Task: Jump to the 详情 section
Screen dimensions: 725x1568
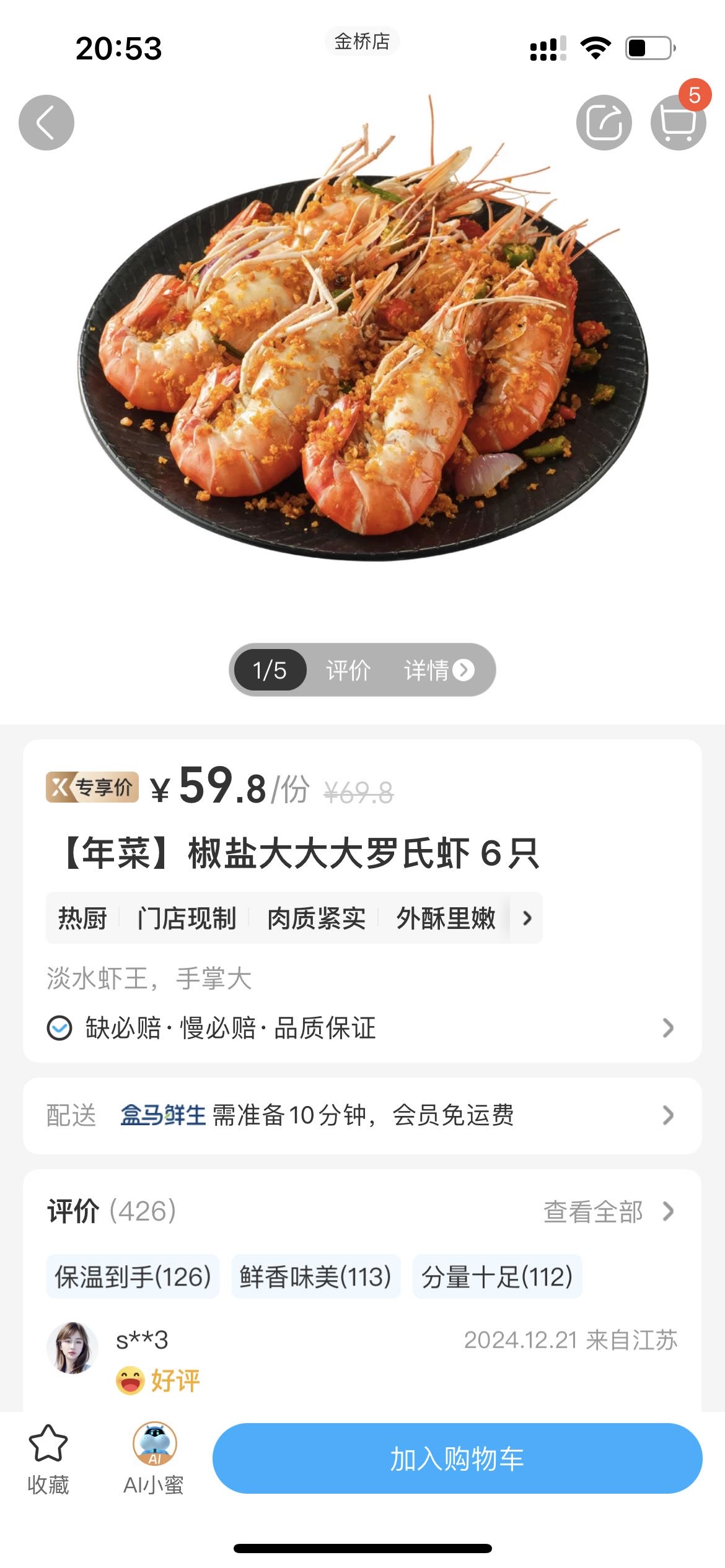Action: 439,670
